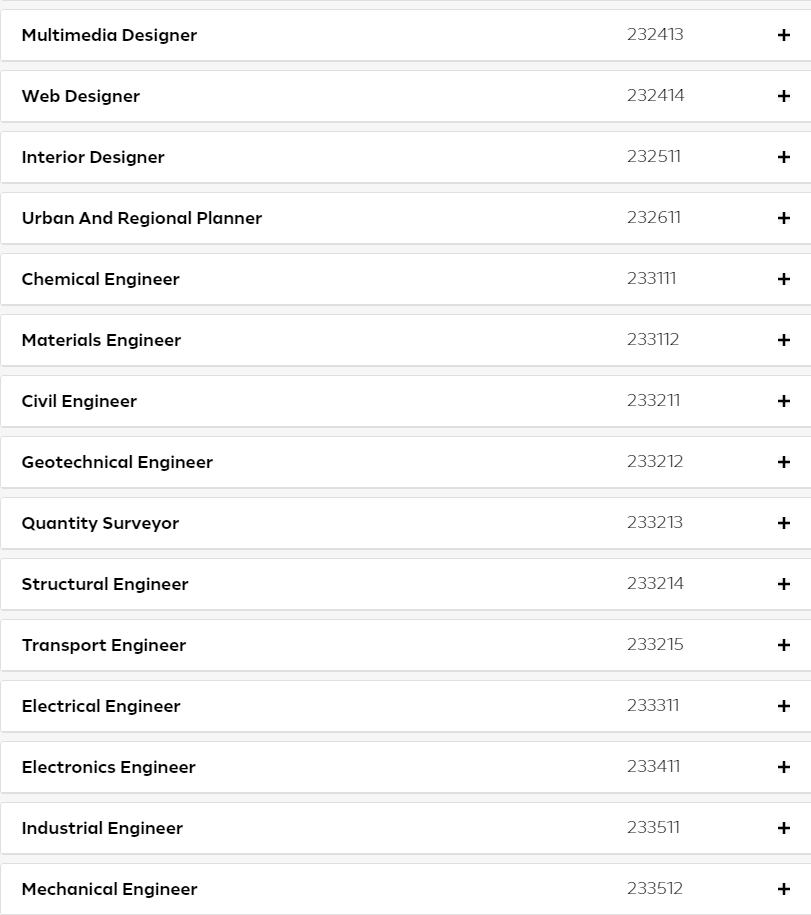Expand the Structural Engineer entry
Screen dimensions: 811x915
click(x=783, y=584)
